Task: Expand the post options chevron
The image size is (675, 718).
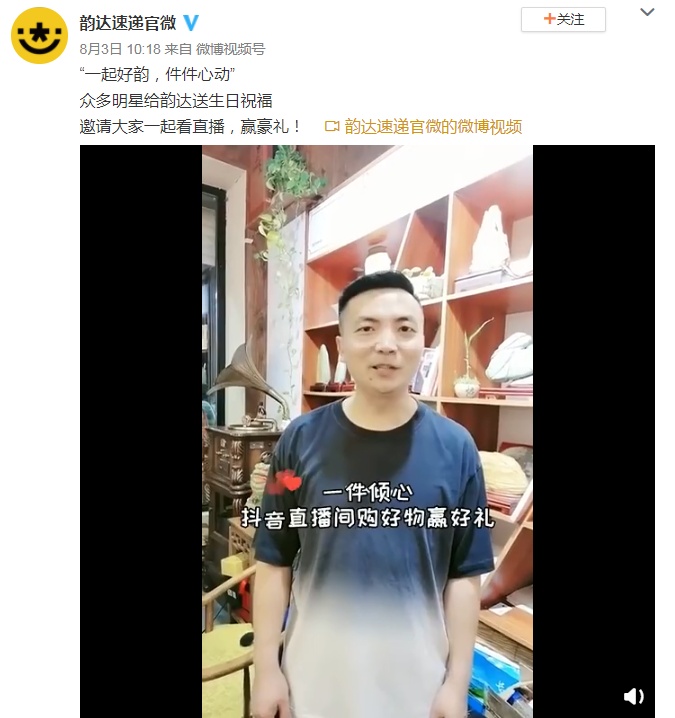Action: click(x=647, y=13)
